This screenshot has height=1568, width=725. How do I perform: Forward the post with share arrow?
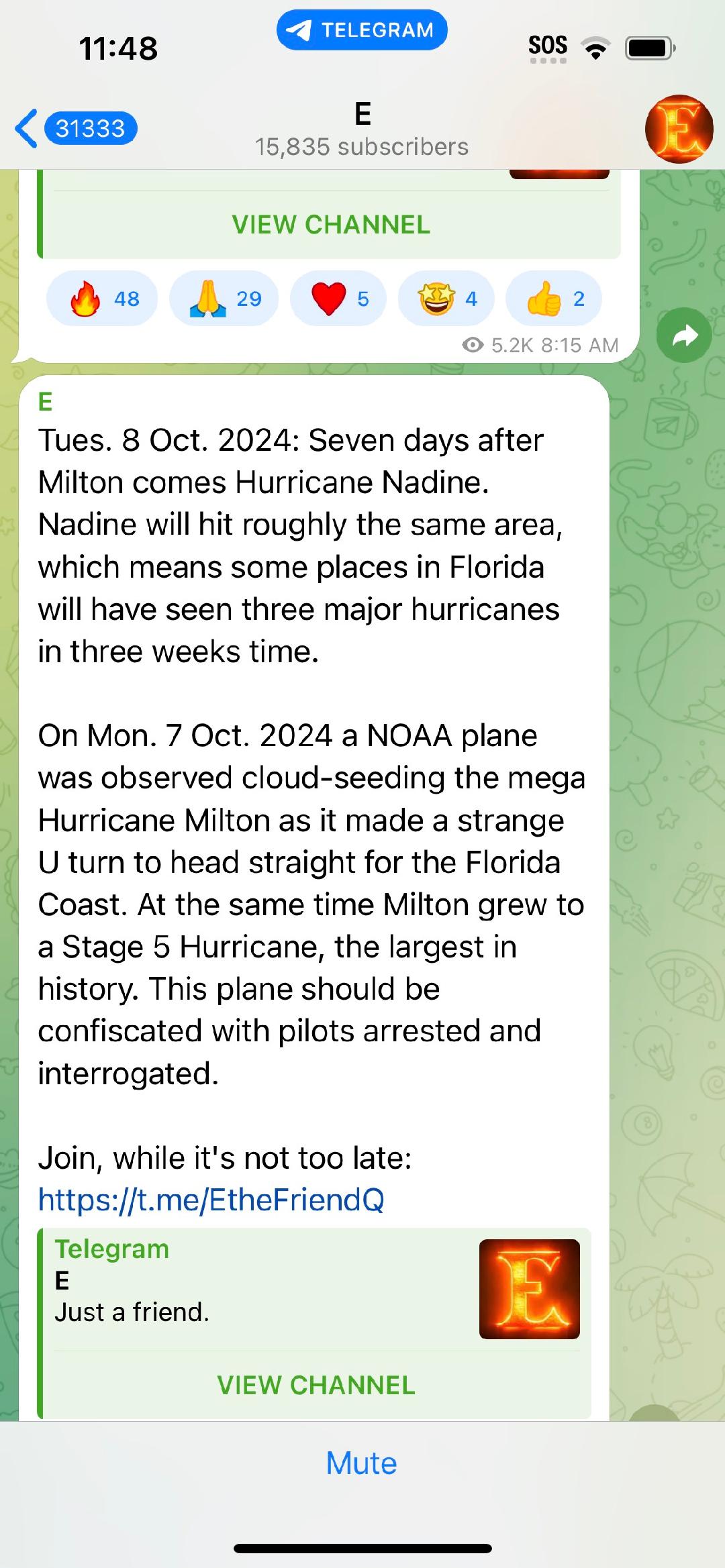coord(683,335)
